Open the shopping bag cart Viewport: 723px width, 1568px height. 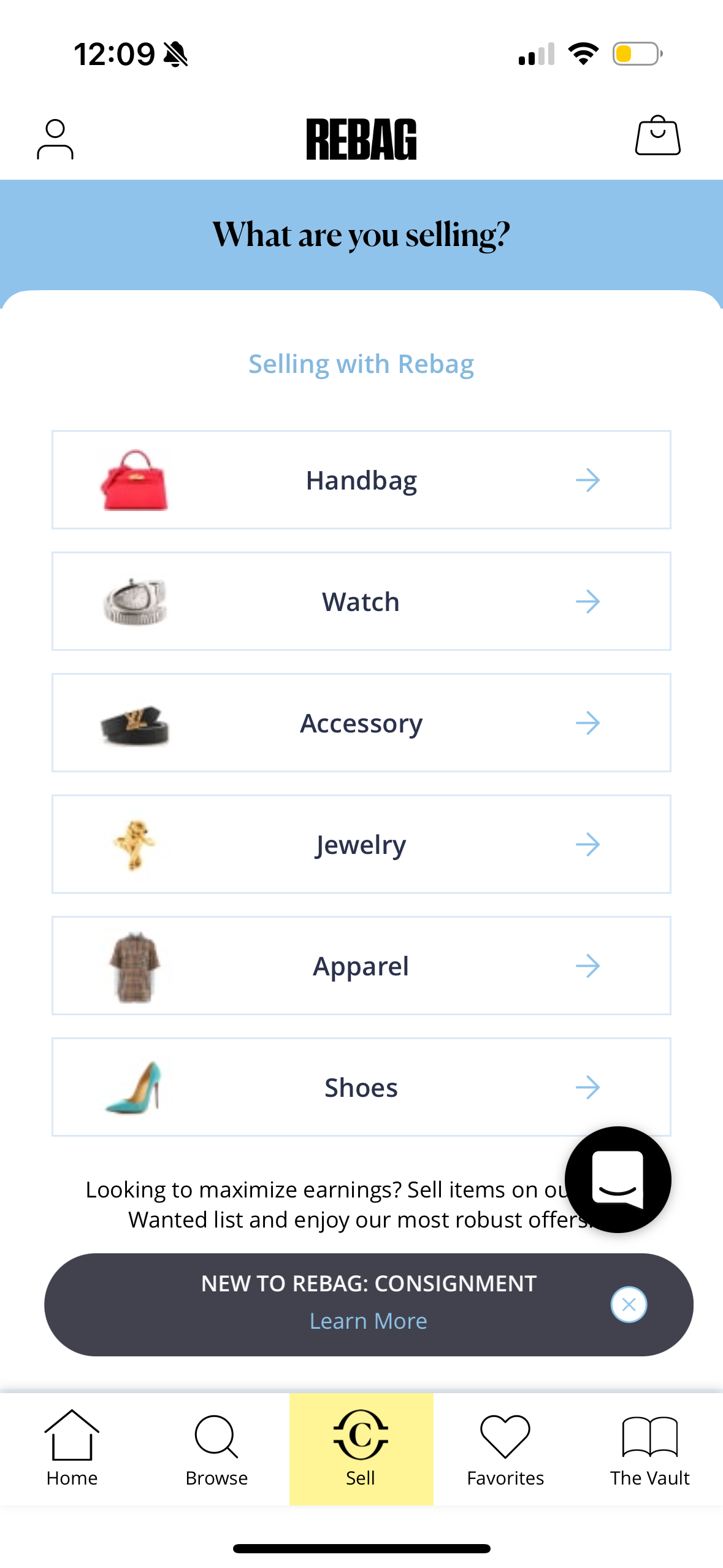657,137
